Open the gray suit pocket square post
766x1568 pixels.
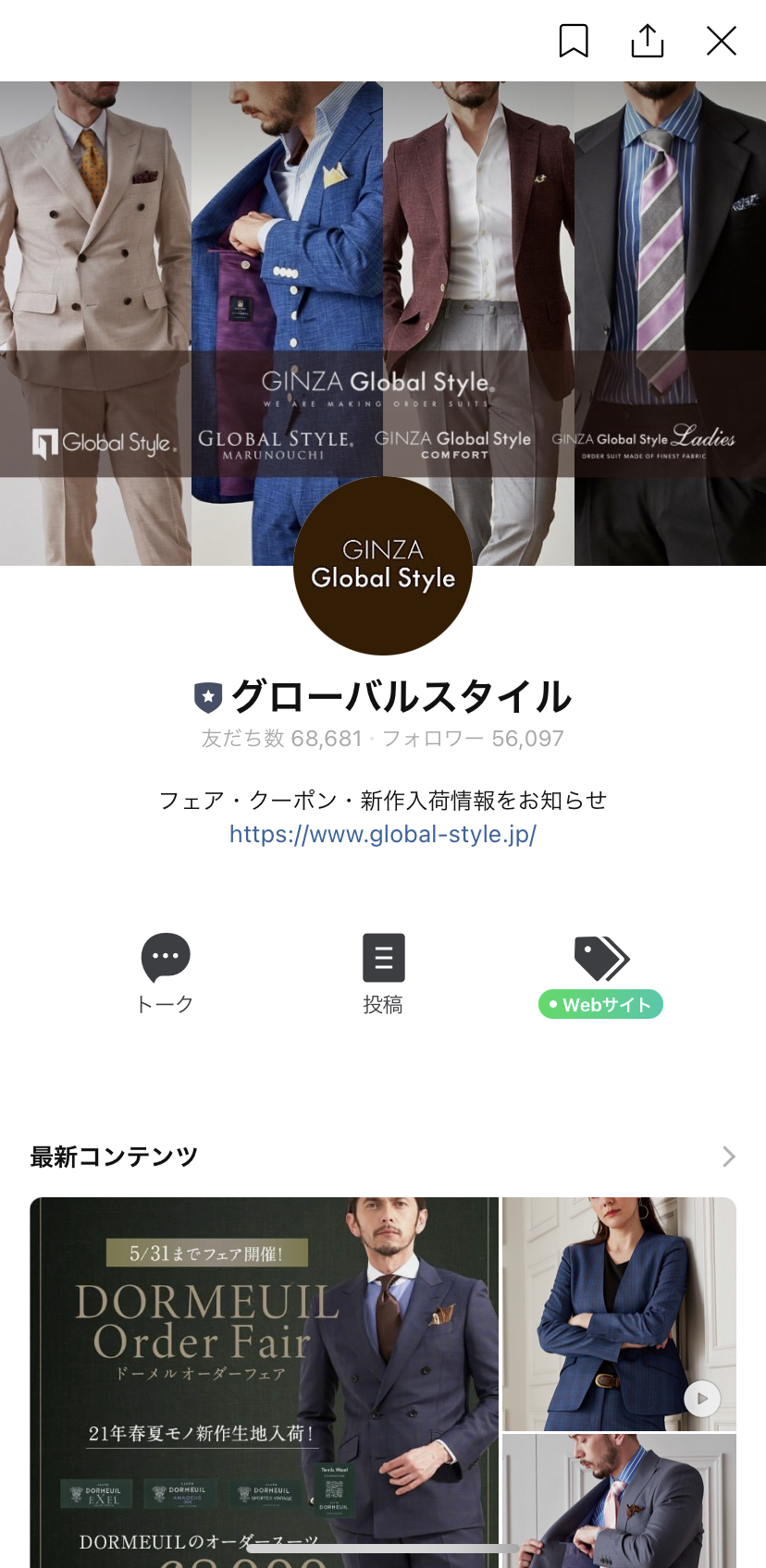pos(619,1498)
